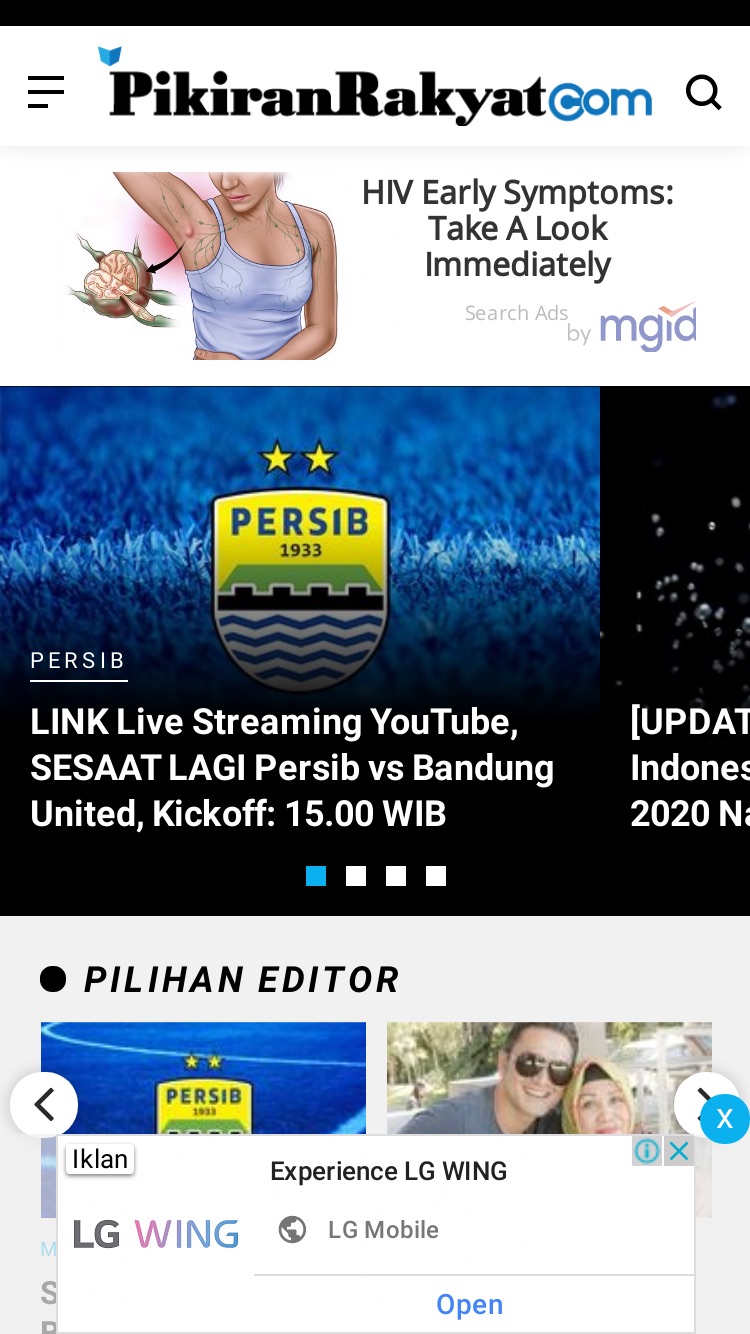Open Pilihan Editor card with Persib logo
750x1334 pixels.
click(x=203, y=1078)
